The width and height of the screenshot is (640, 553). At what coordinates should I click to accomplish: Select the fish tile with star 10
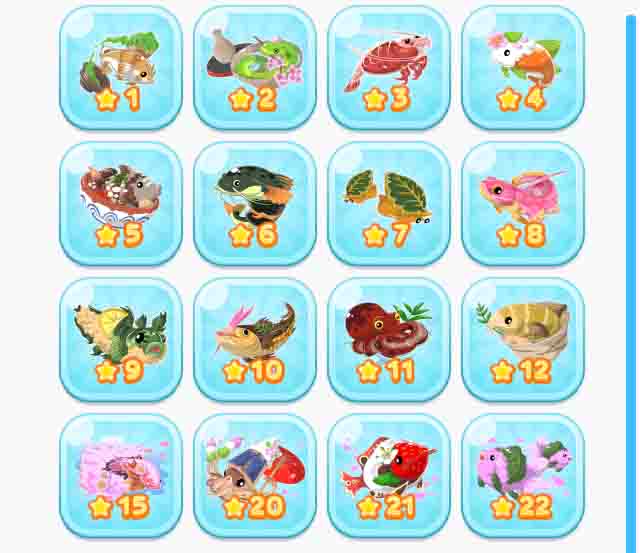pos(255,339)
